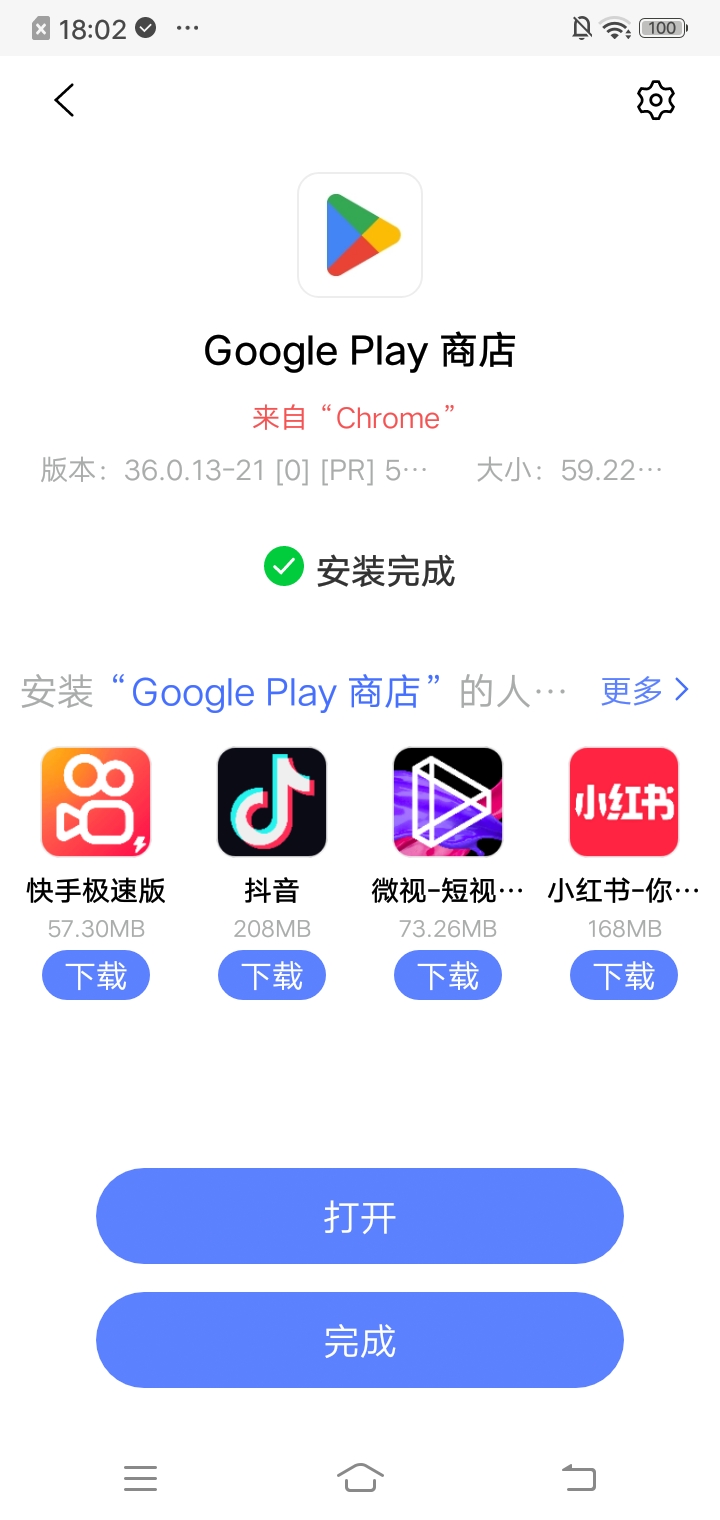Image resolution: width=720 pixels, height=1520 pixels.
Task: Tap the 快手极速版 app icon
Action: (96, 801)
